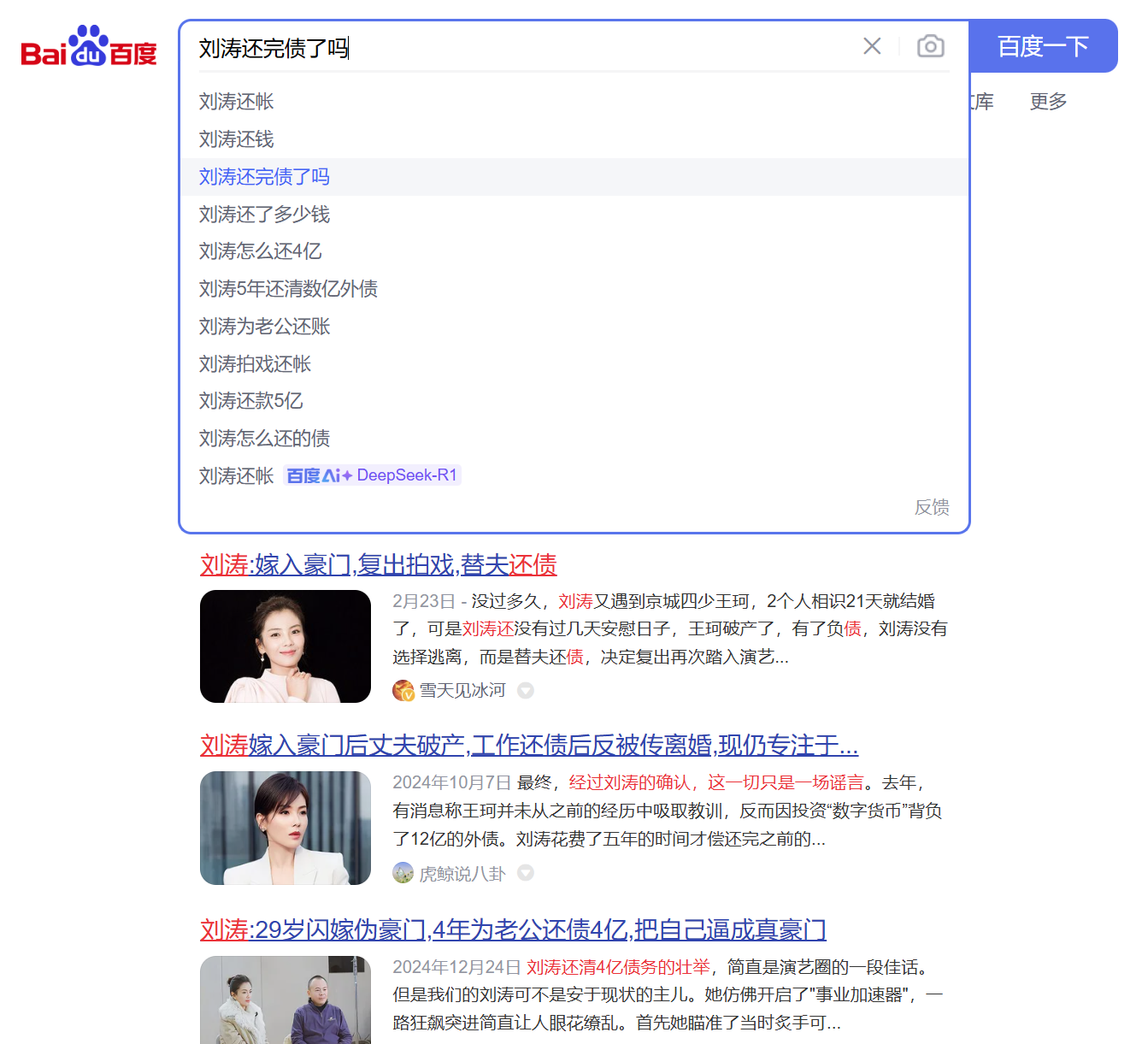The image size is (1148, 1044).
Task: Choose suggestion 刘涛怎么还4亿
Action: (x=260, y=251)
